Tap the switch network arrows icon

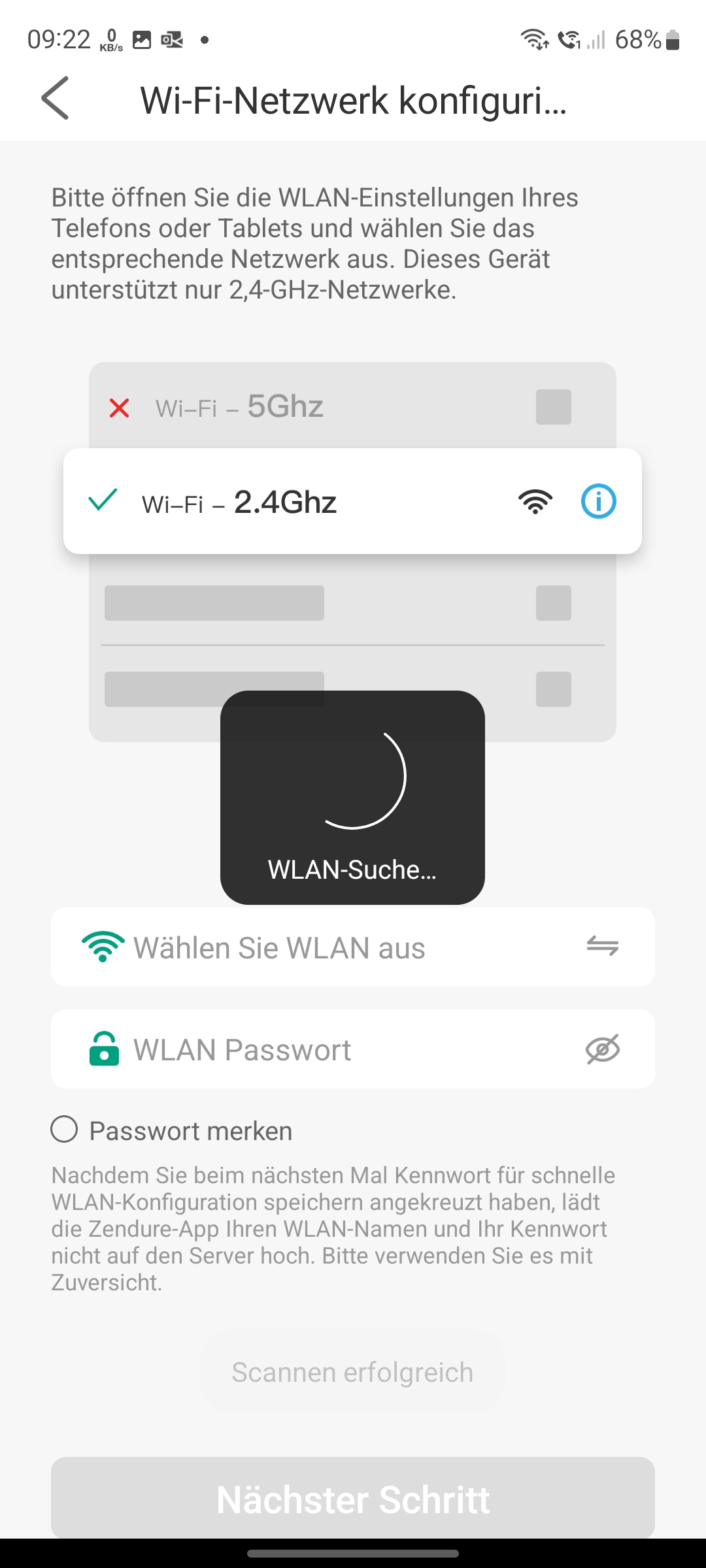click(x=602, y=946)
